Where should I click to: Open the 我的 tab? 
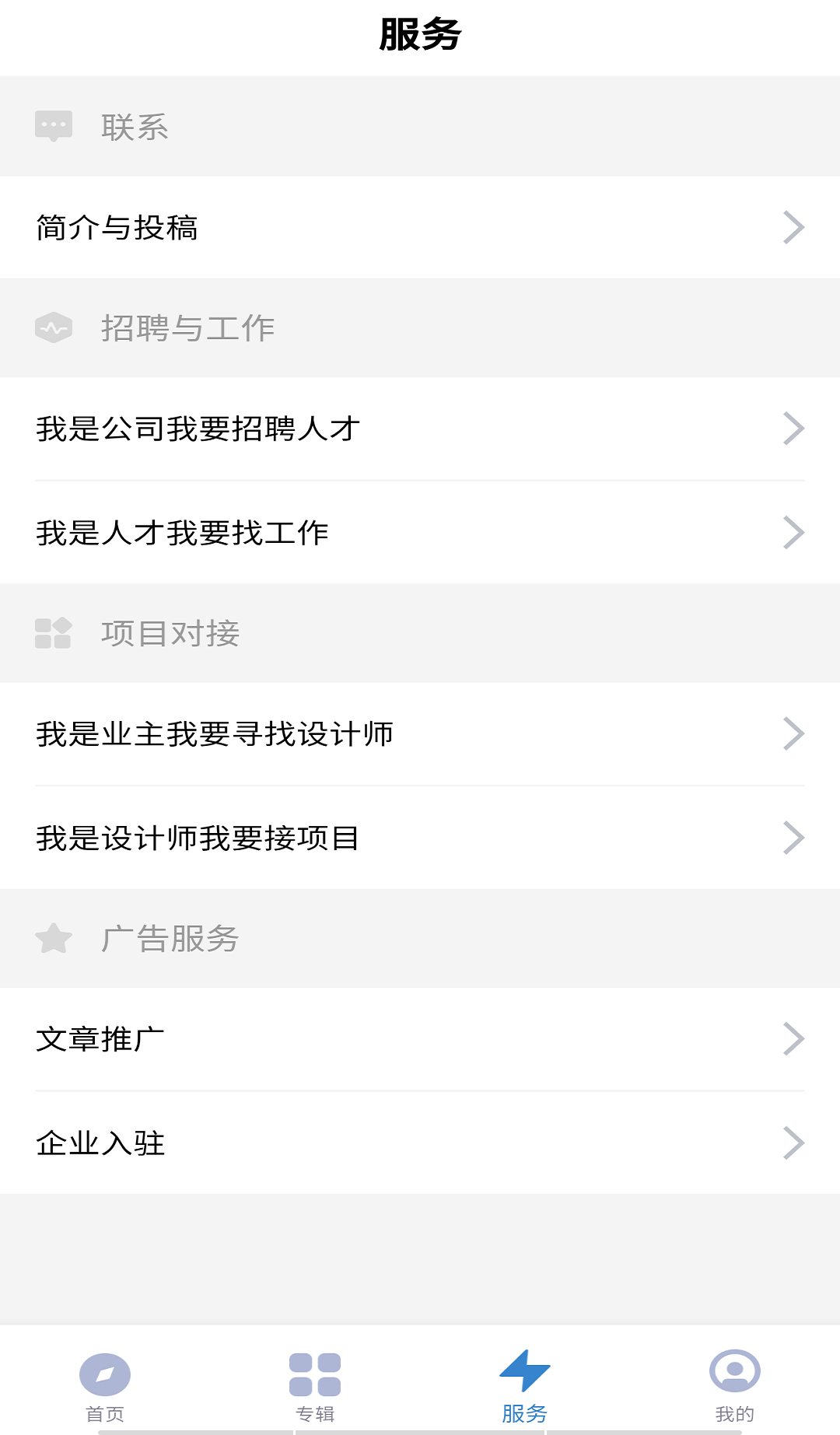735,1384
